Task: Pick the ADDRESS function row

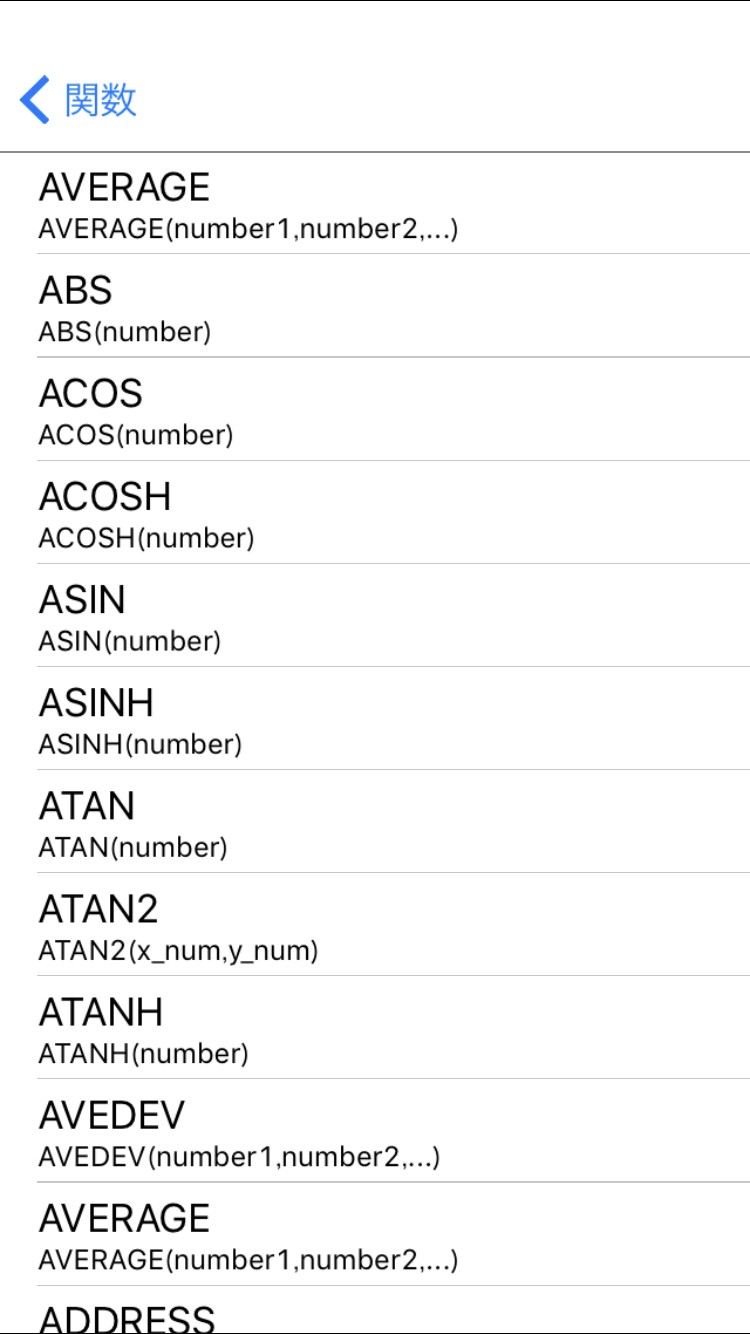Action: [375, 1314]
